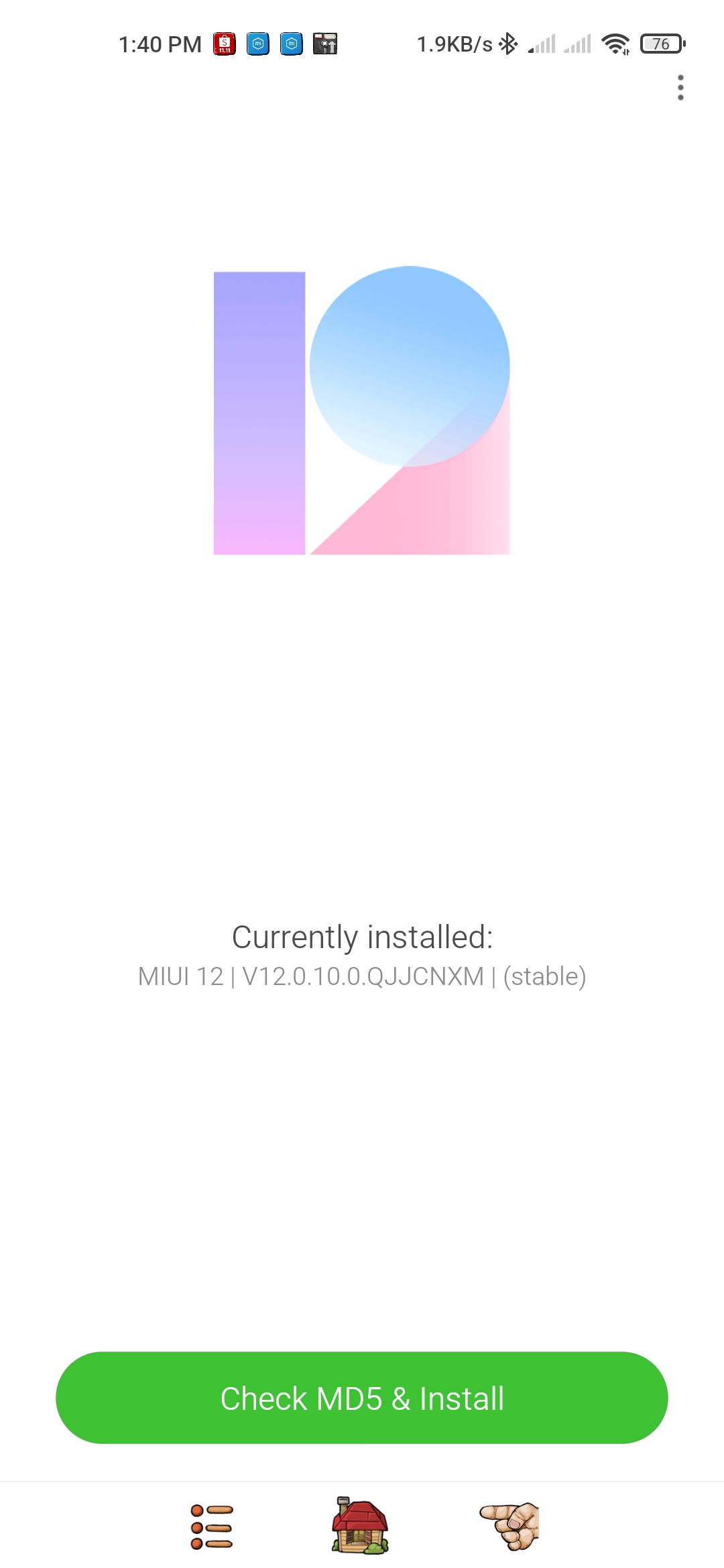This screenshot has height=1568, width=724.
Task: Open the list icon in bottom bar
Action: 212,1527
